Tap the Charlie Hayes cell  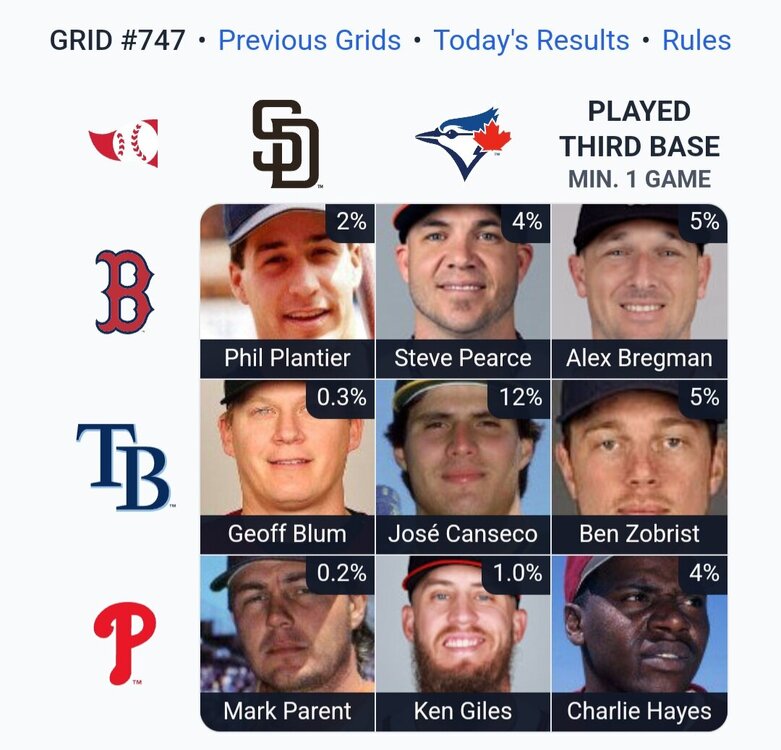coord(639,642)
